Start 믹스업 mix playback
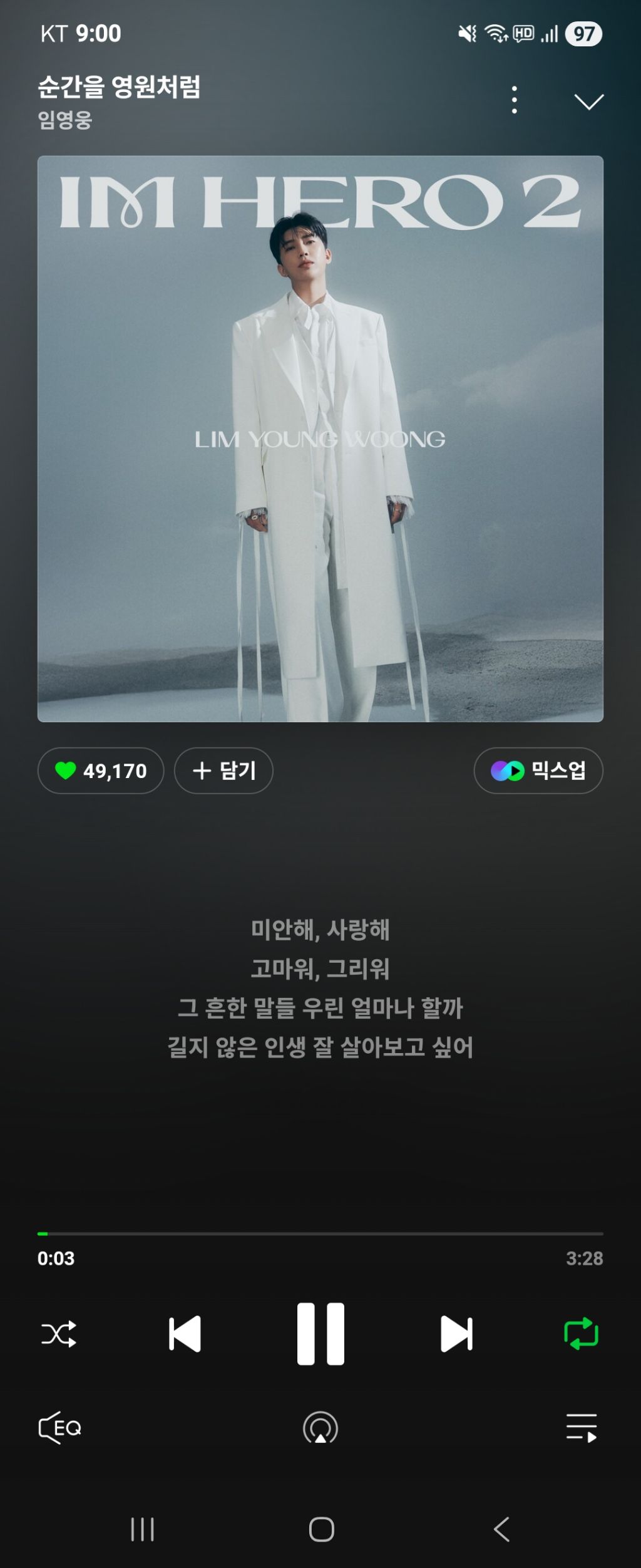This screenshot has width=641, height=1568. click(538, 771)
